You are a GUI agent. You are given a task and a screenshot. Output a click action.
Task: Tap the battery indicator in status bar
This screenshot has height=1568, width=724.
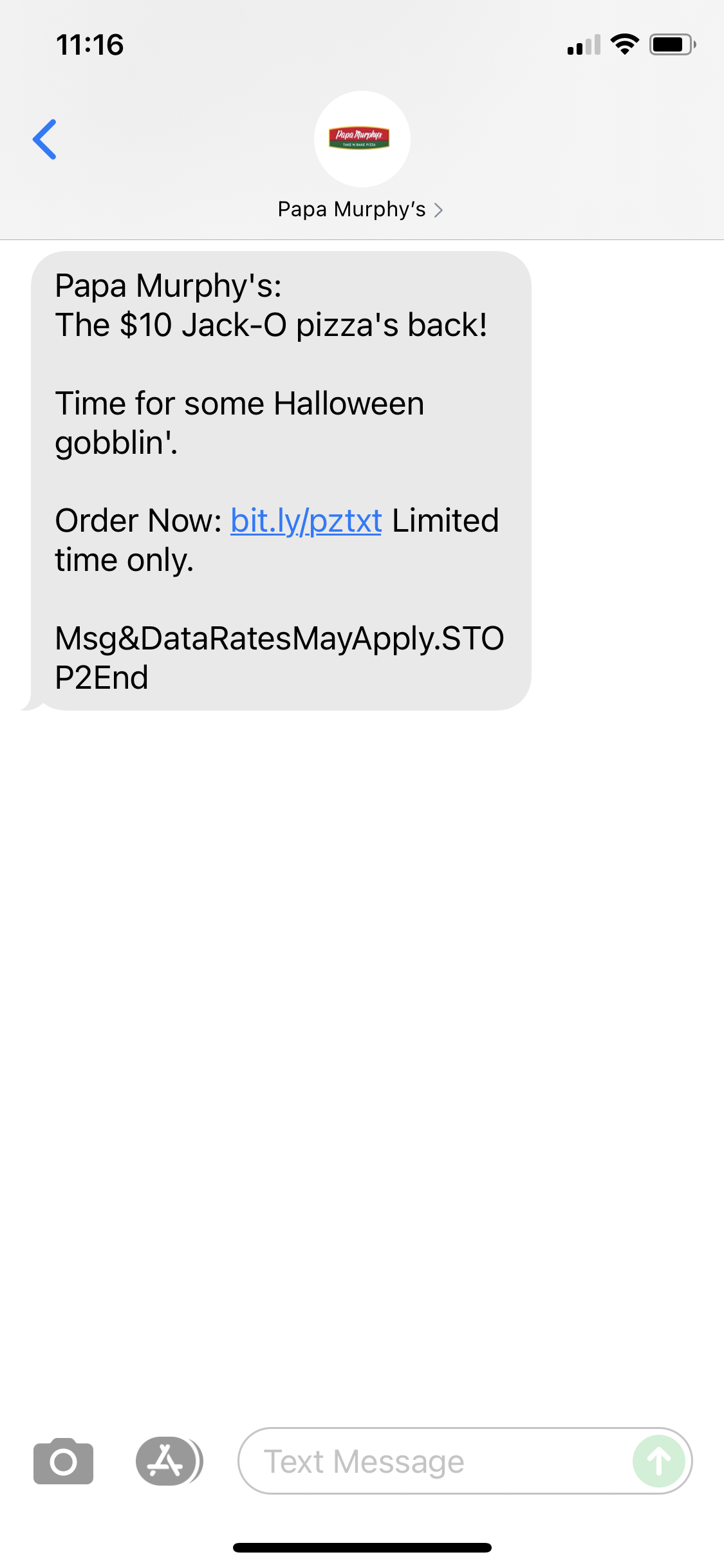pyautogui.click(x=671, y=44)
